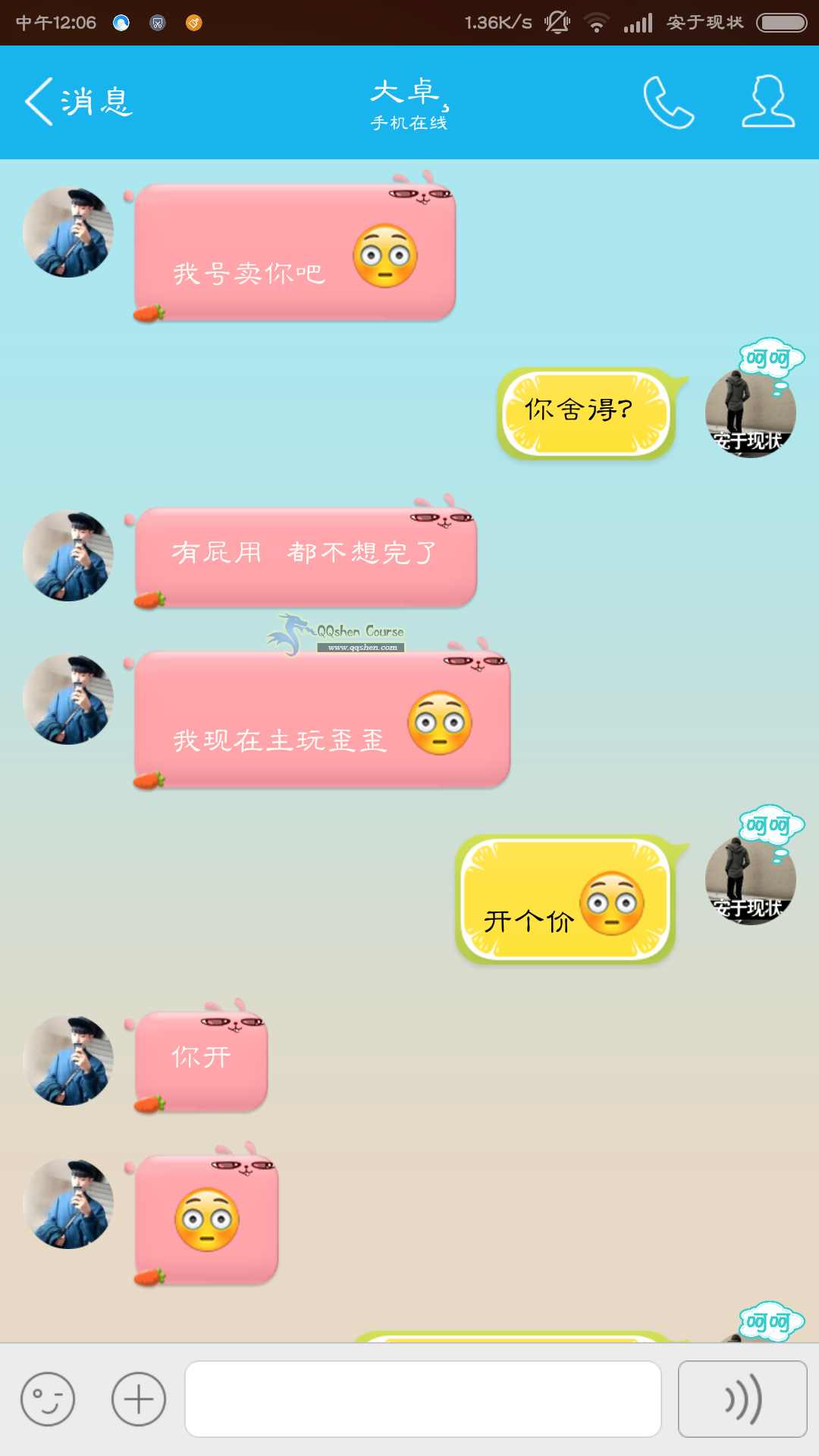Open the emoji picker
This screenshot has width=819, height=1456.
[x=48, y=1399]
